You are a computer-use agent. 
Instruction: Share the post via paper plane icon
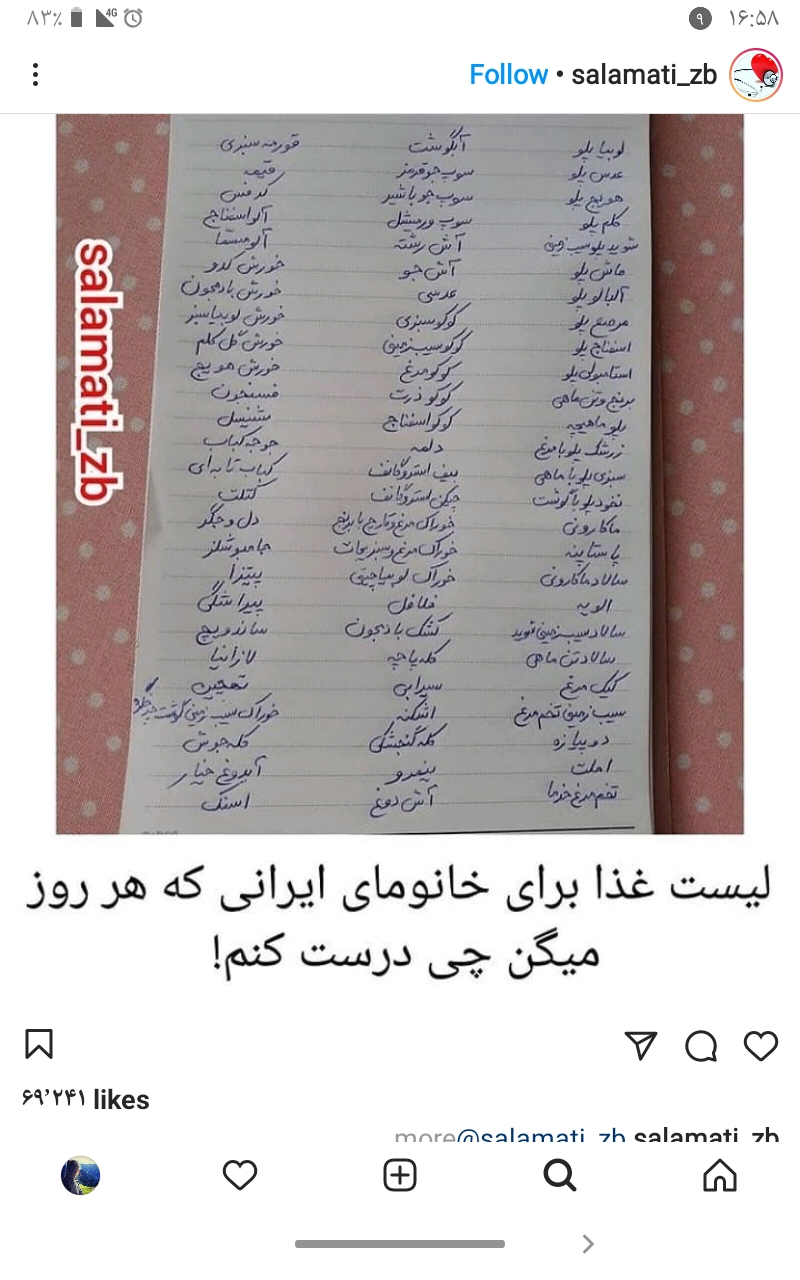click(640, 1045)
